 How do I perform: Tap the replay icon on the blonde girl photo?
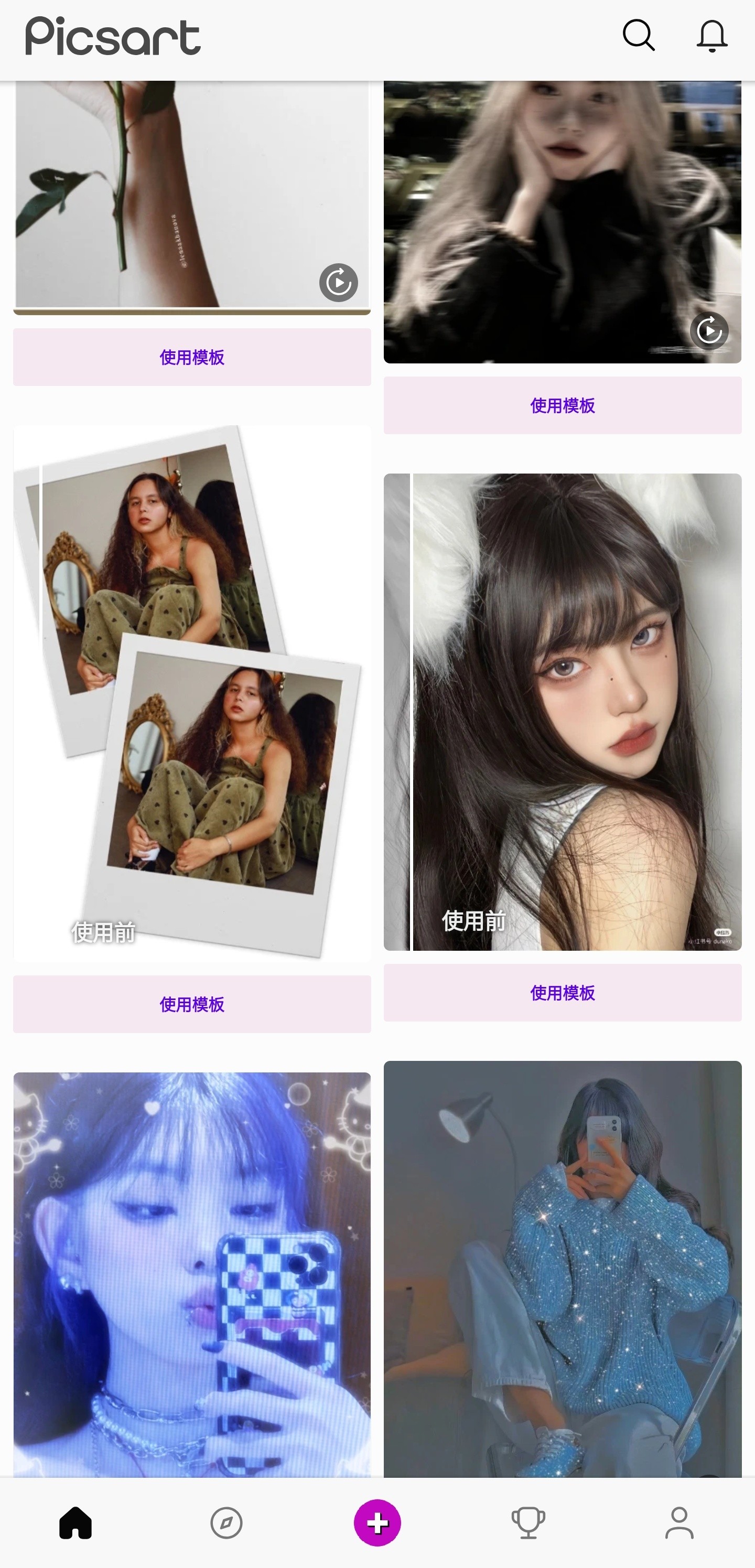(x=709, y=331)
